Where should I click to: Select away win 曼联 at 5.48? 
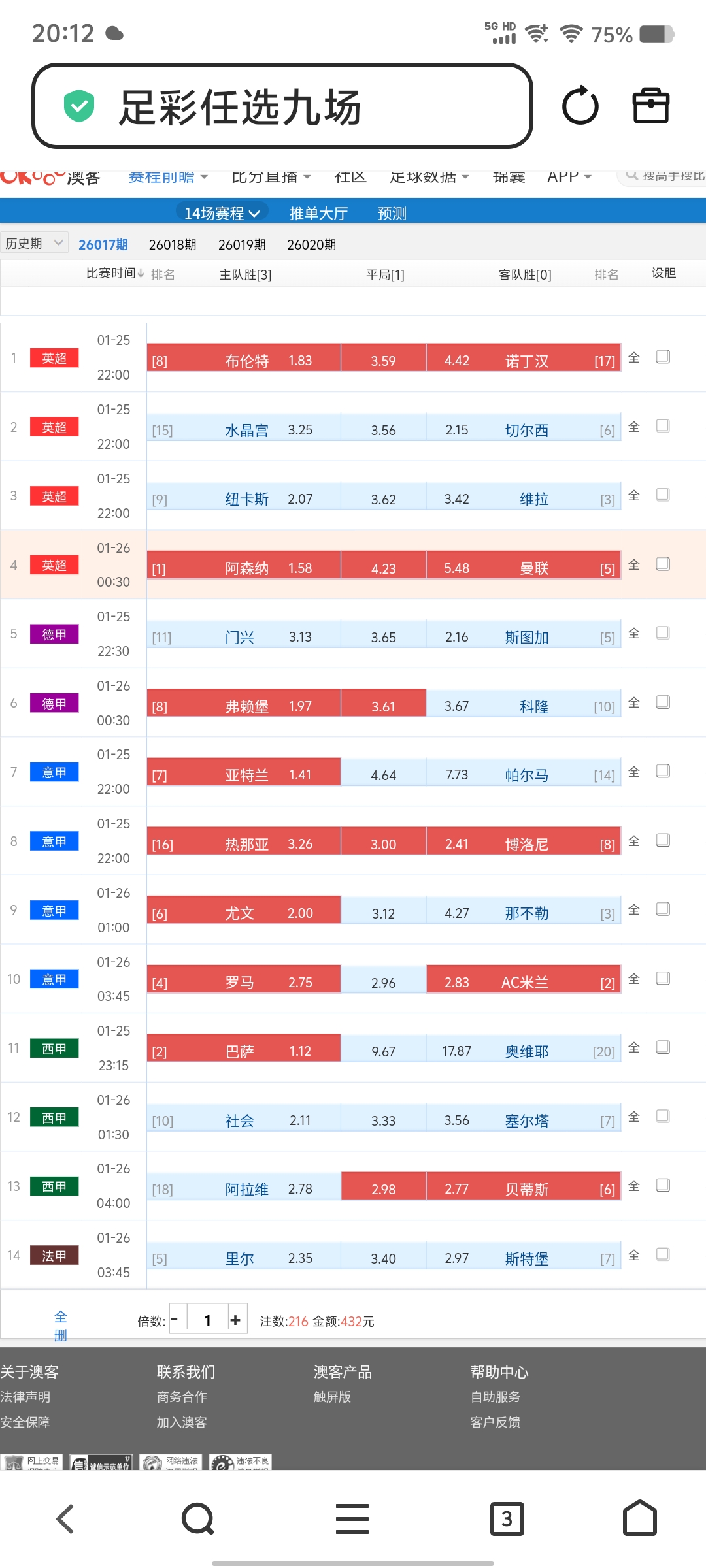(x=523, y=568)
